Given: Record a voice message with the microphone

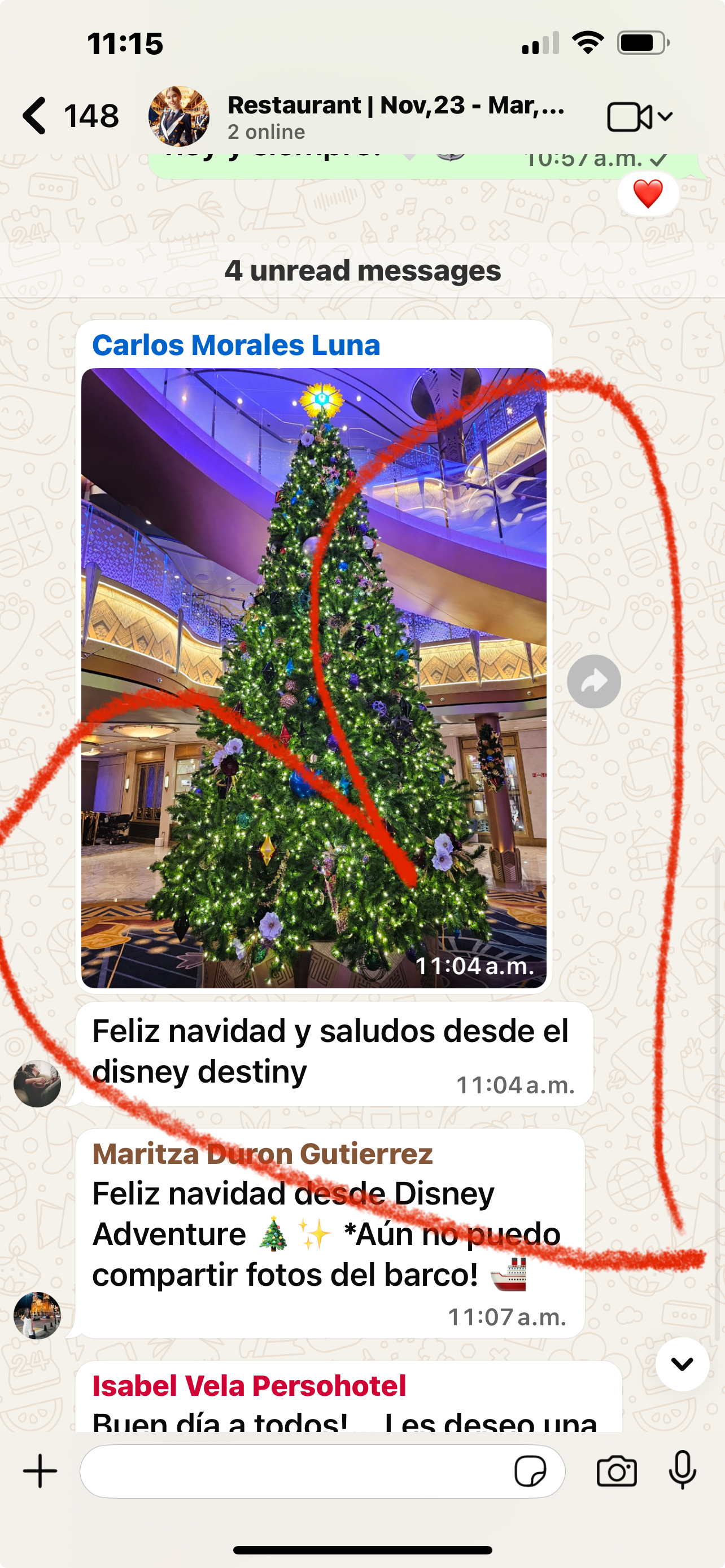Looking at the screenshot, I should [x=683, y=1470].
